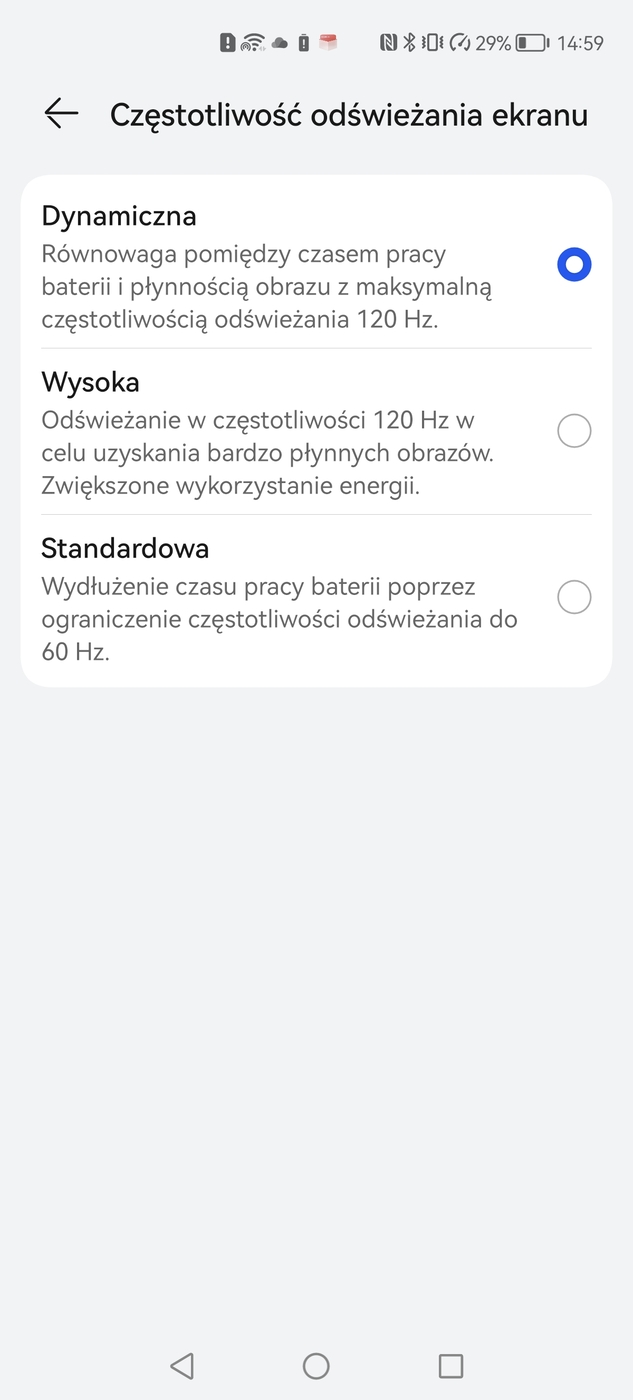Go to the home screen

pos(316,1366)
